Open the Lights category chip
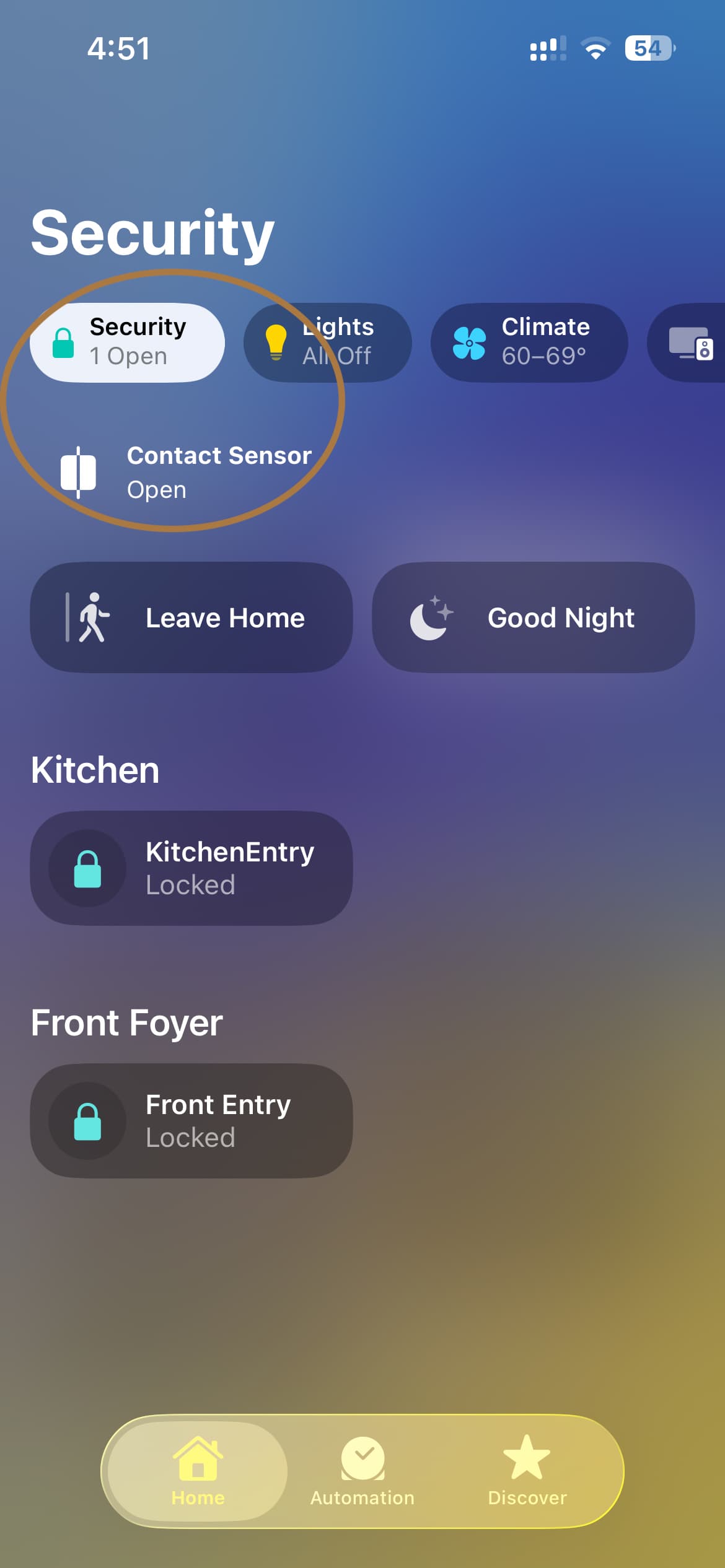725x1568 pixels. (x=327, y=342)
